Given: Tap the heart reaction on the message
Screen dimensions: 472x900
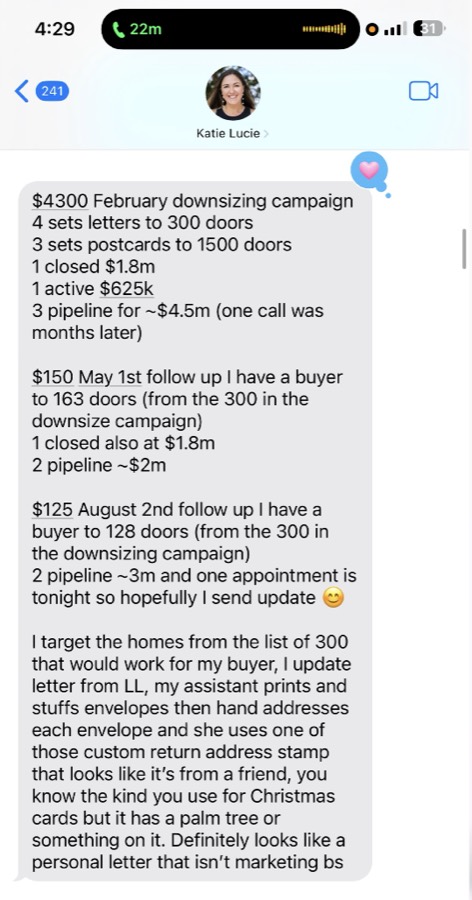Looking at the screenshot, I should coord(369,170).
